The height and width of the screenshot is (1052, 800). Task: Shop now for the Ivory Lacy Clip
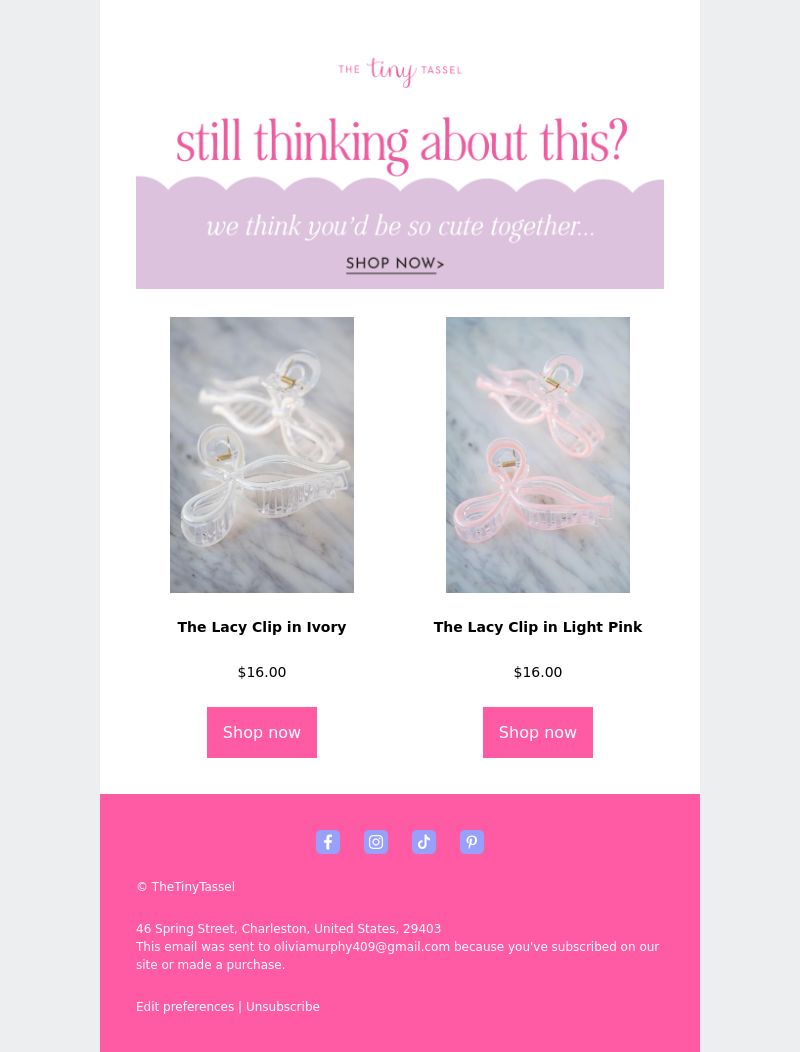pyautogui.click(x=262, y=732)
